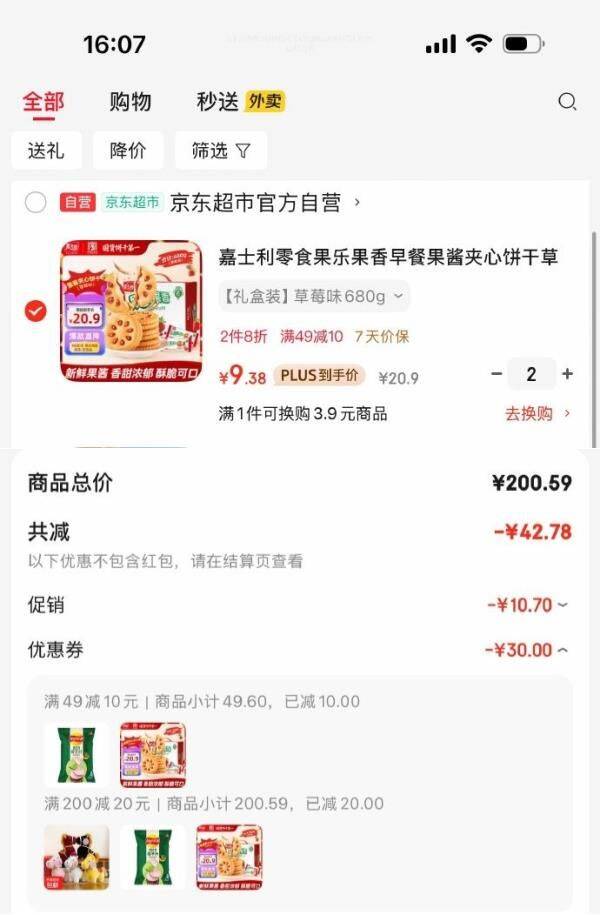Switch to the 购物 tab
600x915 pixels.
pyautogui.click(x=130, y=102)
